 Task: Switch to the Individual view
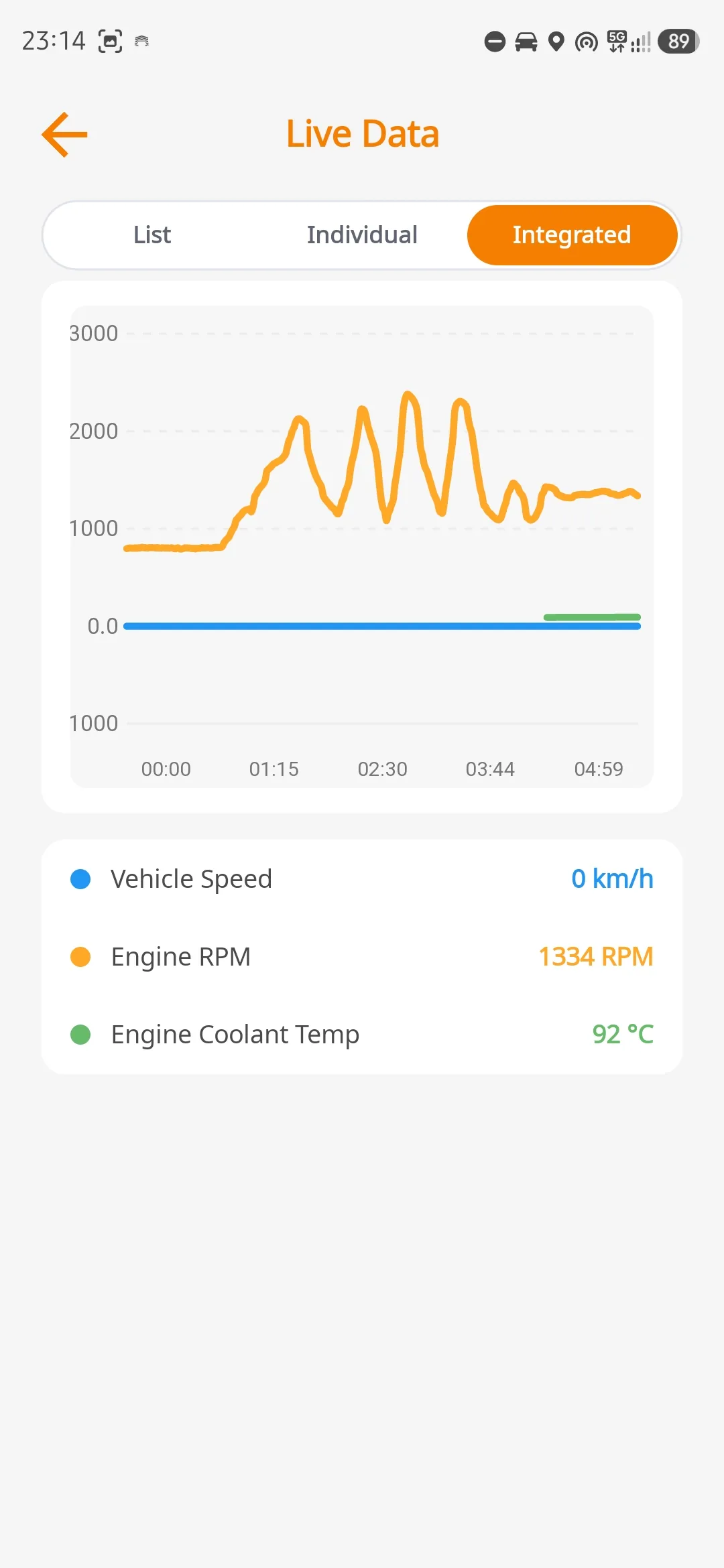362,235
